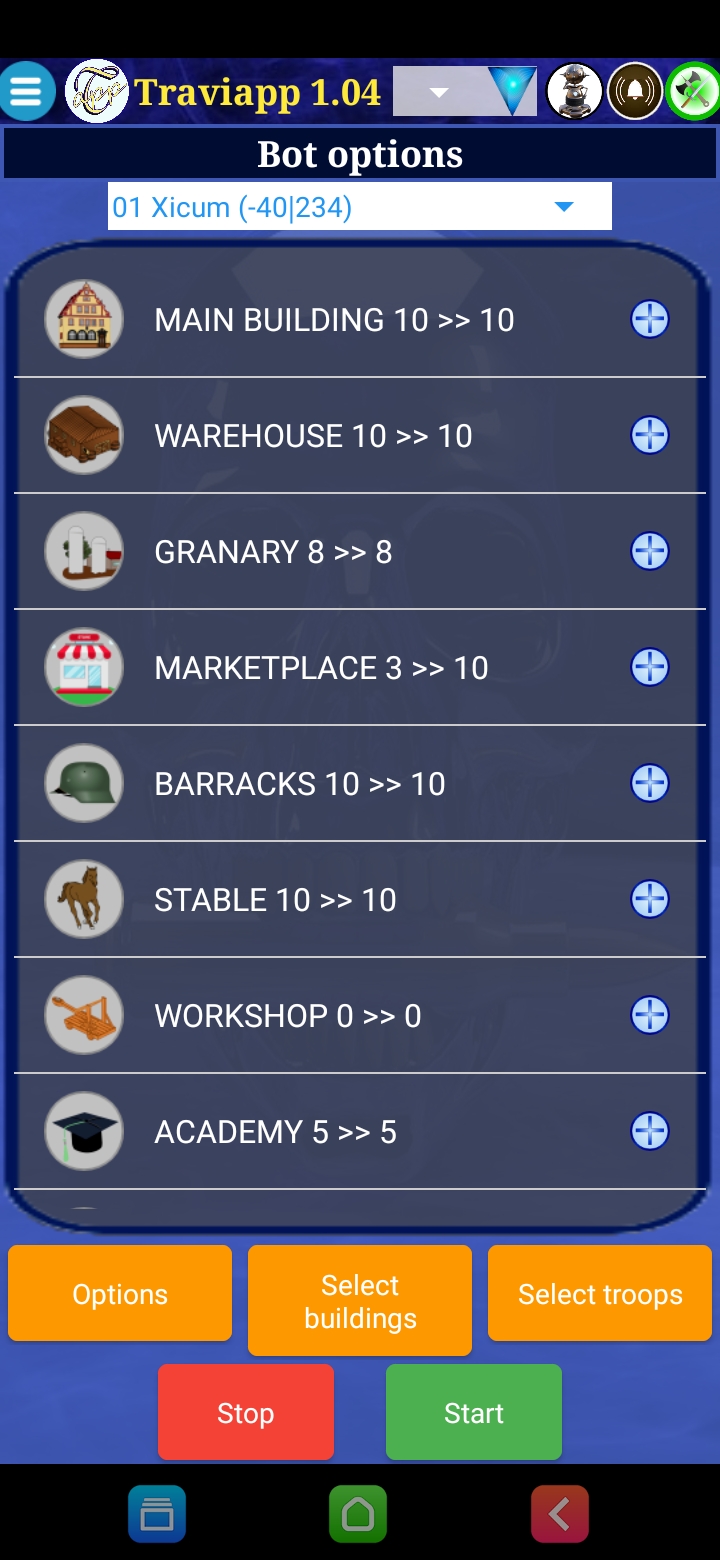This screenshot has width=720, height=1560.
Task: Open the notifications bell icon
Action: click(x=636, y=91)
